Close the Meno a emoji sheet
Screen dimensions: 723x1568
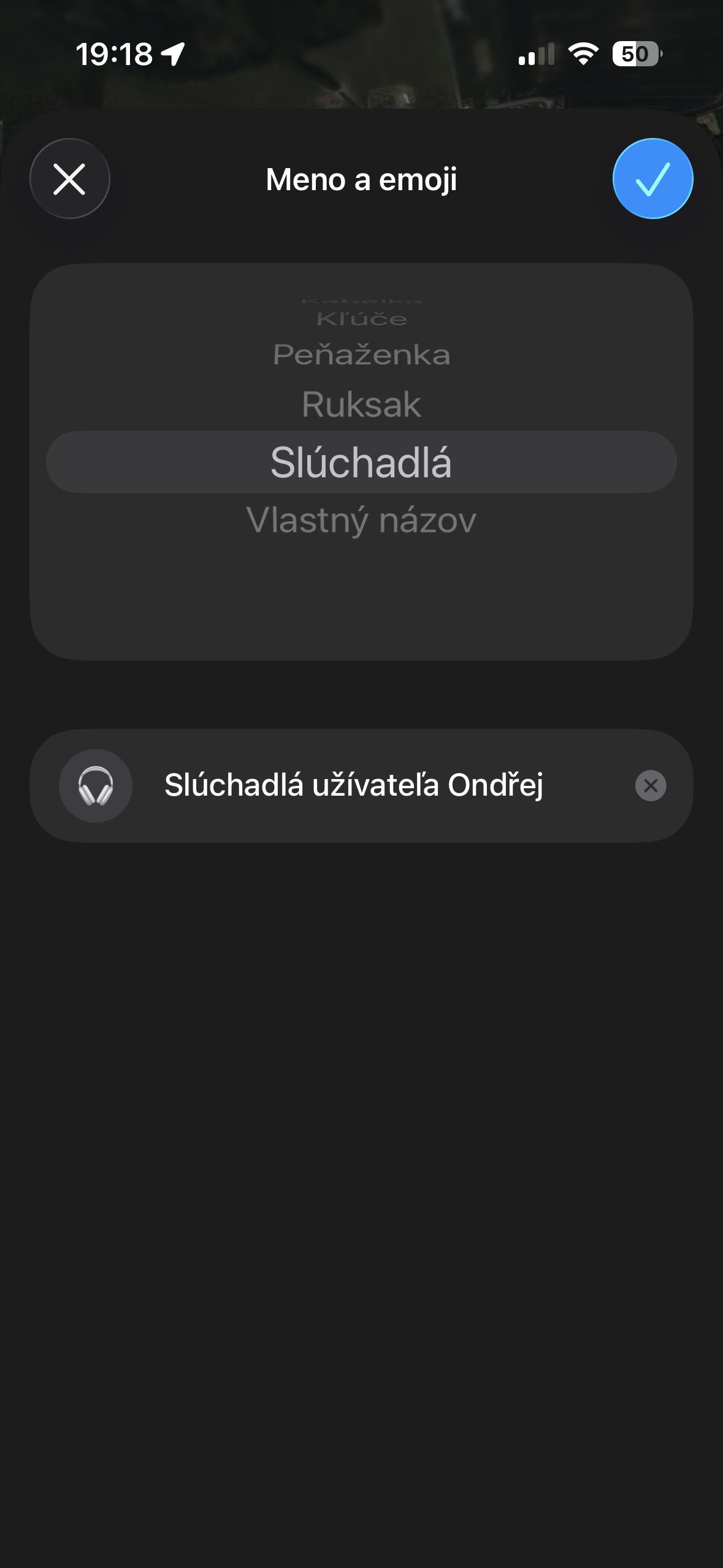point(69,179)
